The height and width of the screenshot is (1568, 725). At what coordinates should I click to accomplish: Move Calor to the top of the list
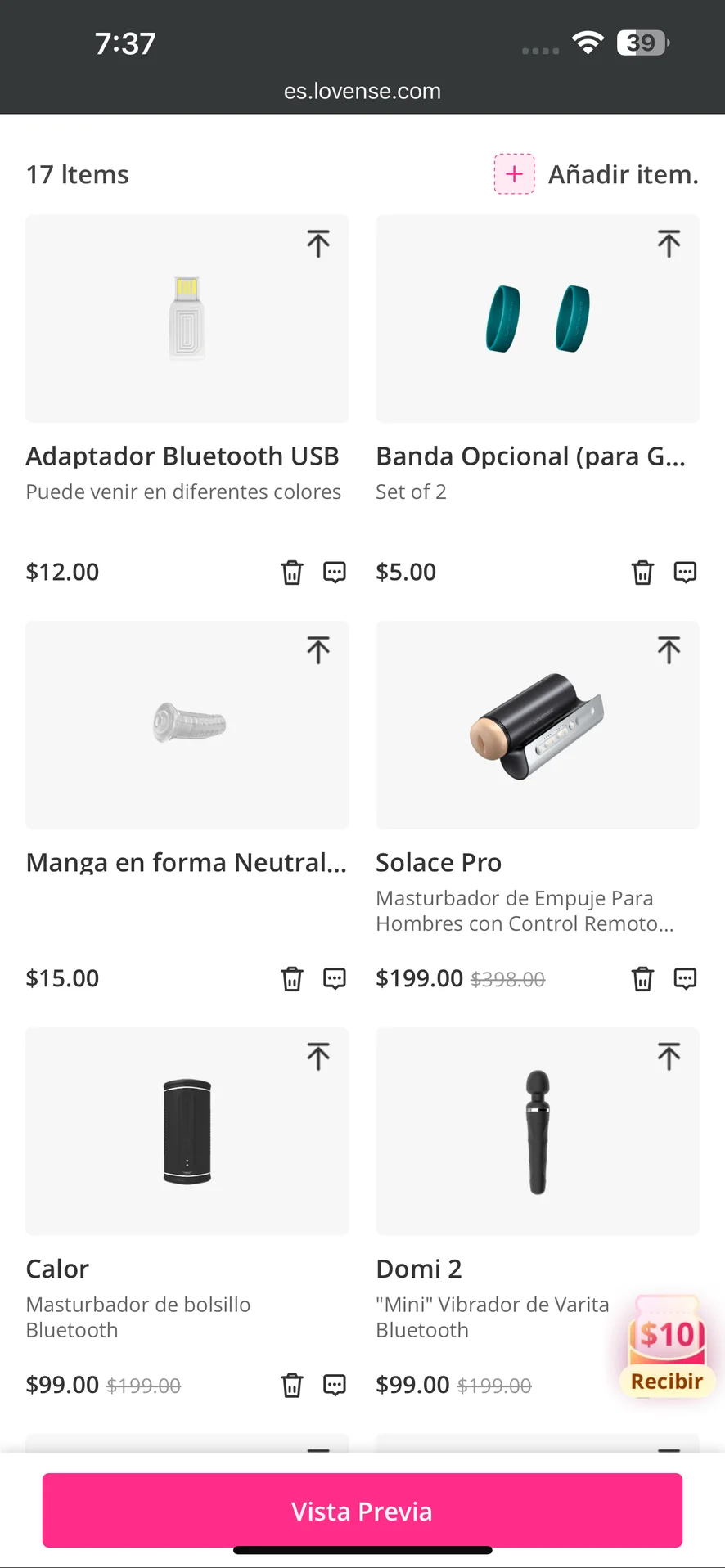[x=318, y=1057]
